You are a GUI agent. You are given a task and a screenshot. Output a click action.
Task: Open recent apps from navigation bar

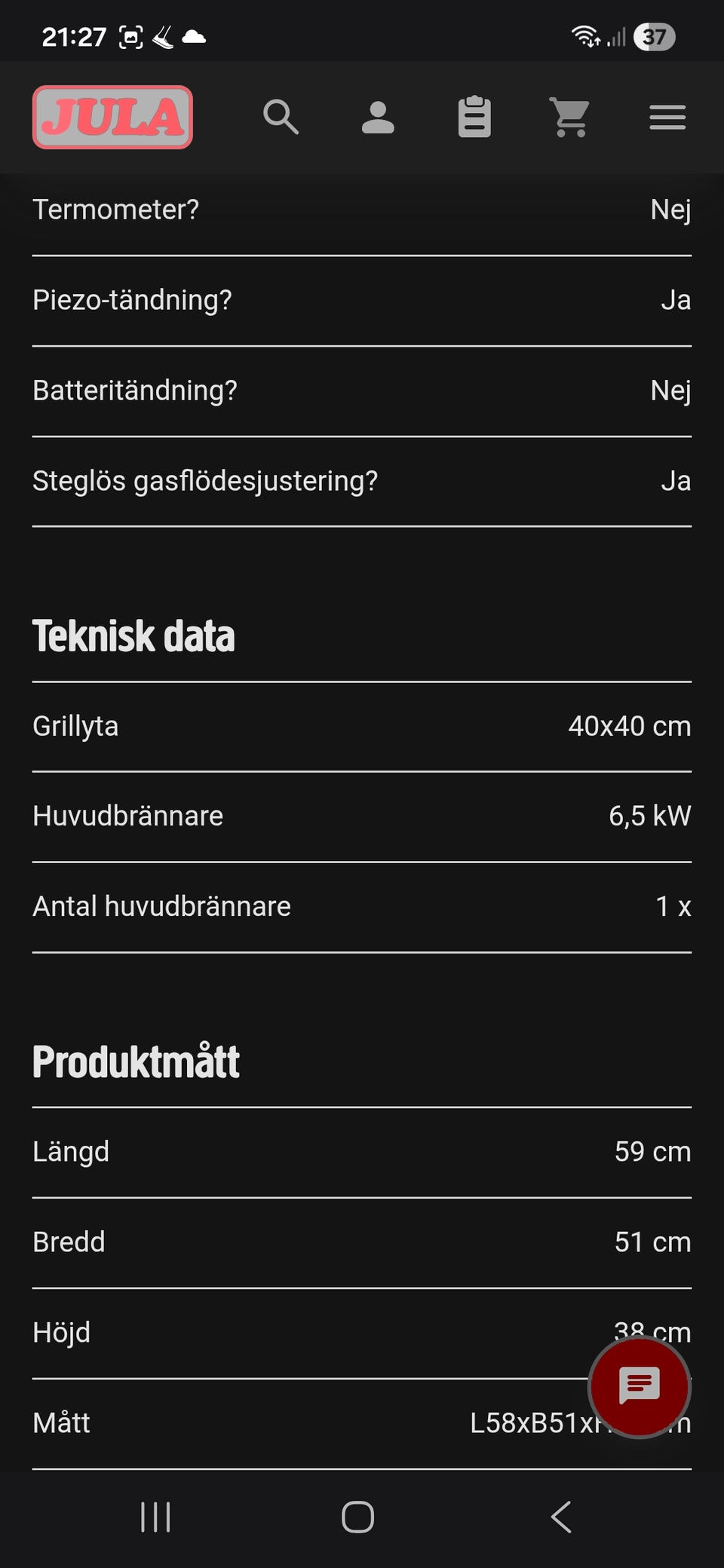coord(155,1517)
